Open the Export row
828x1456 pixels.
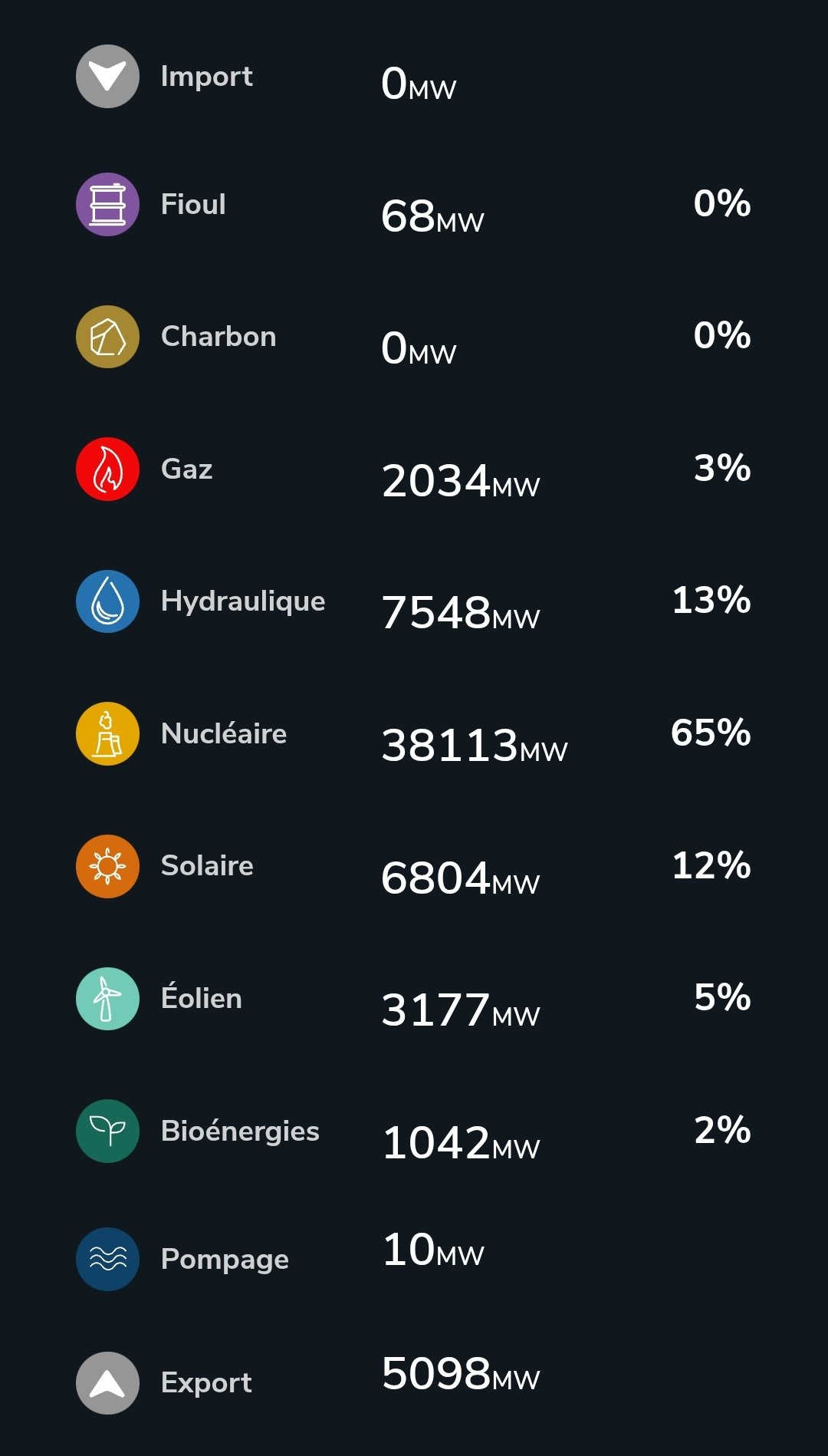pos(205,1383)
